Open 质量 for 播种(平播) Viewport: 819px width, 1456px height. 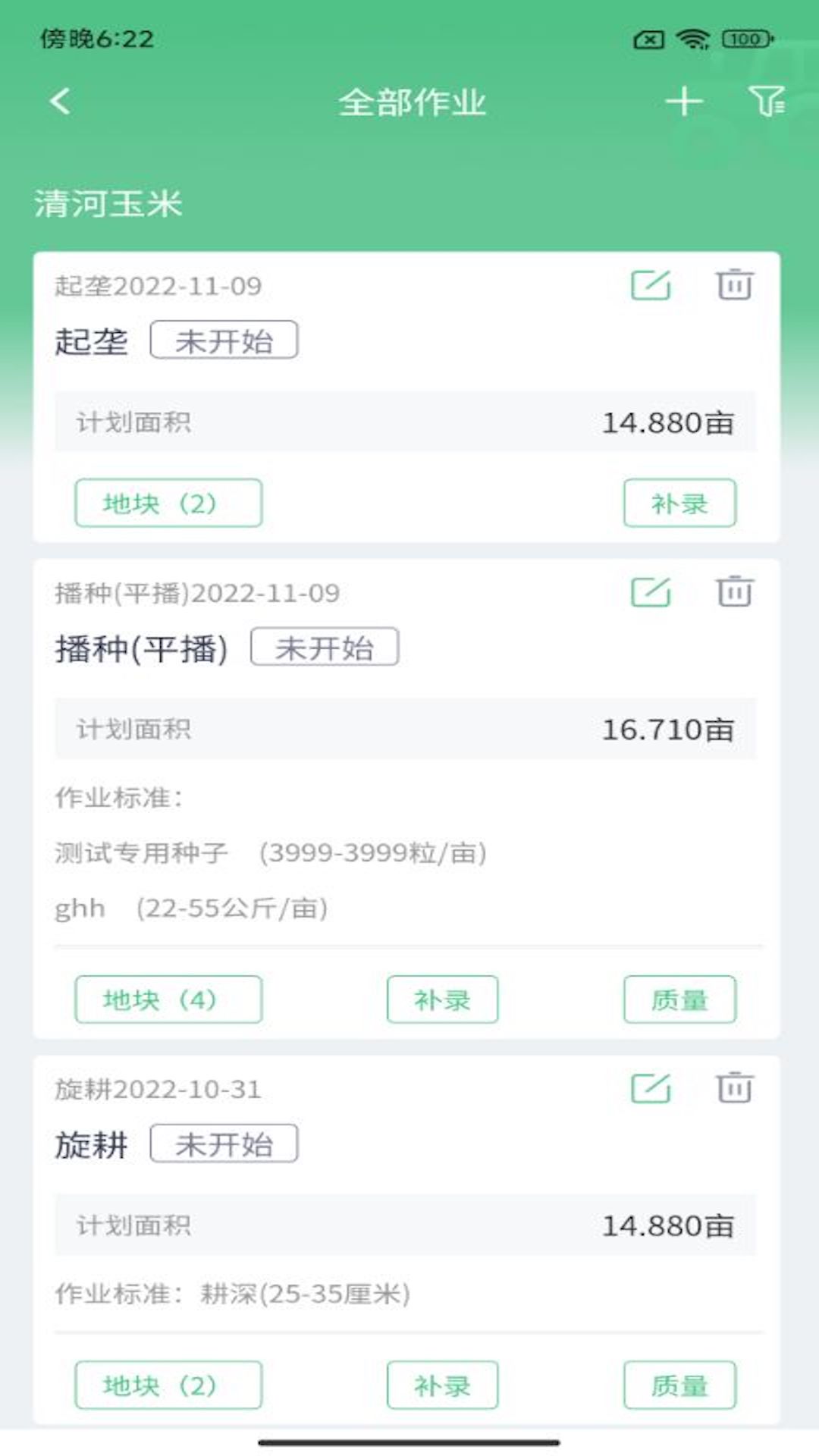(x=679, y=999)
